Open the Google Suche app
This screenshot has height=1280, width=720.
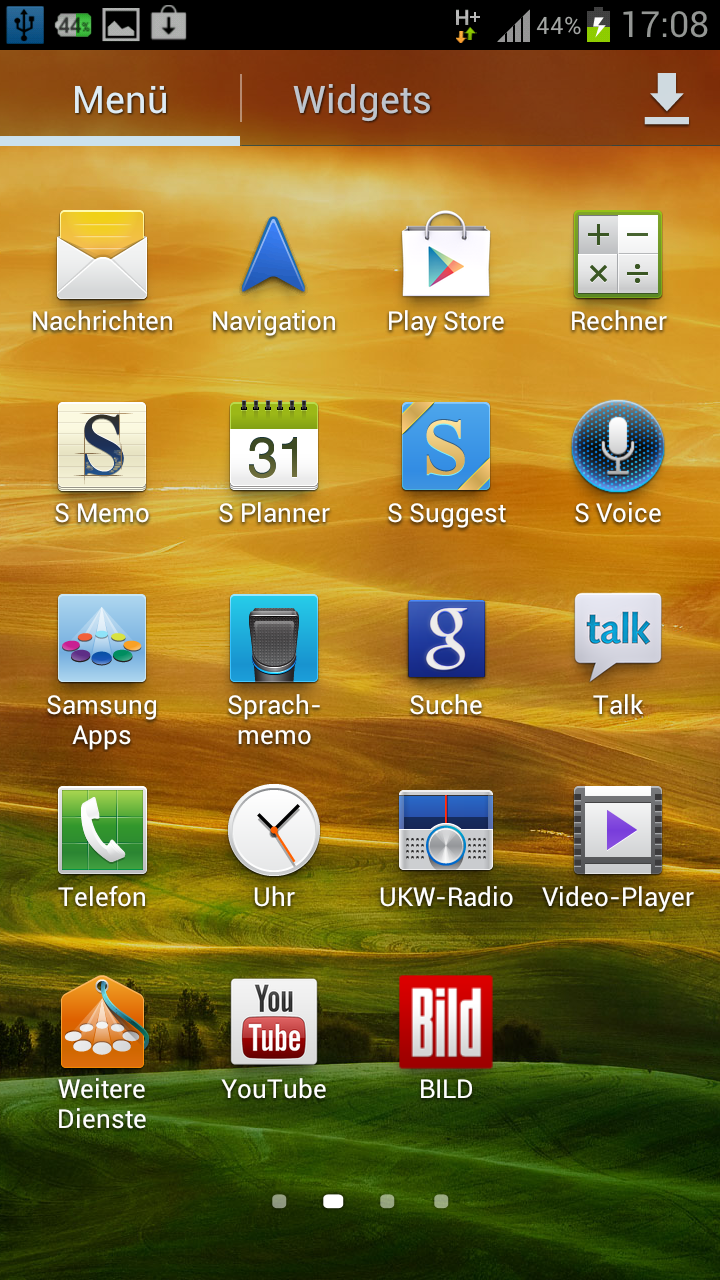[x=446, y=640]
